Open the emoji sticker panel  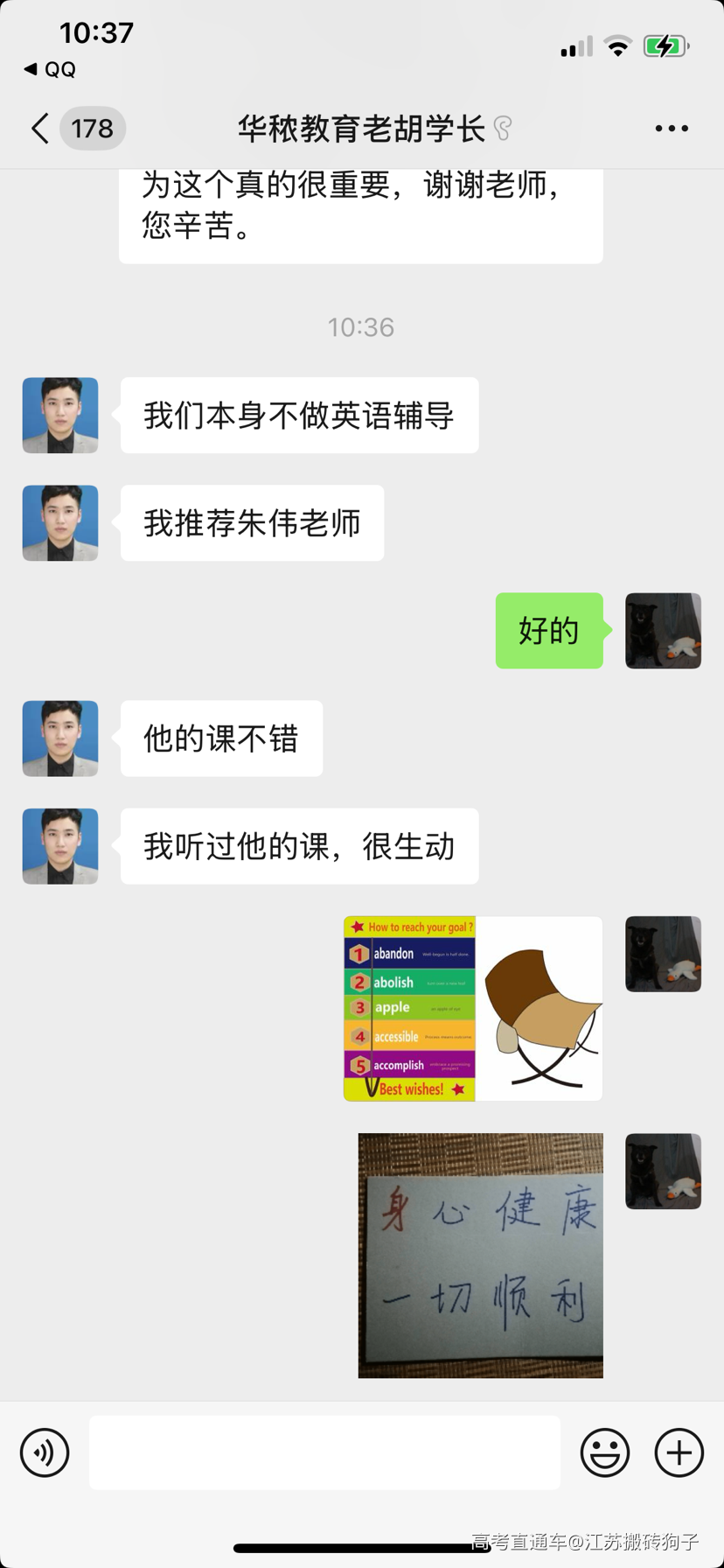604,1452
